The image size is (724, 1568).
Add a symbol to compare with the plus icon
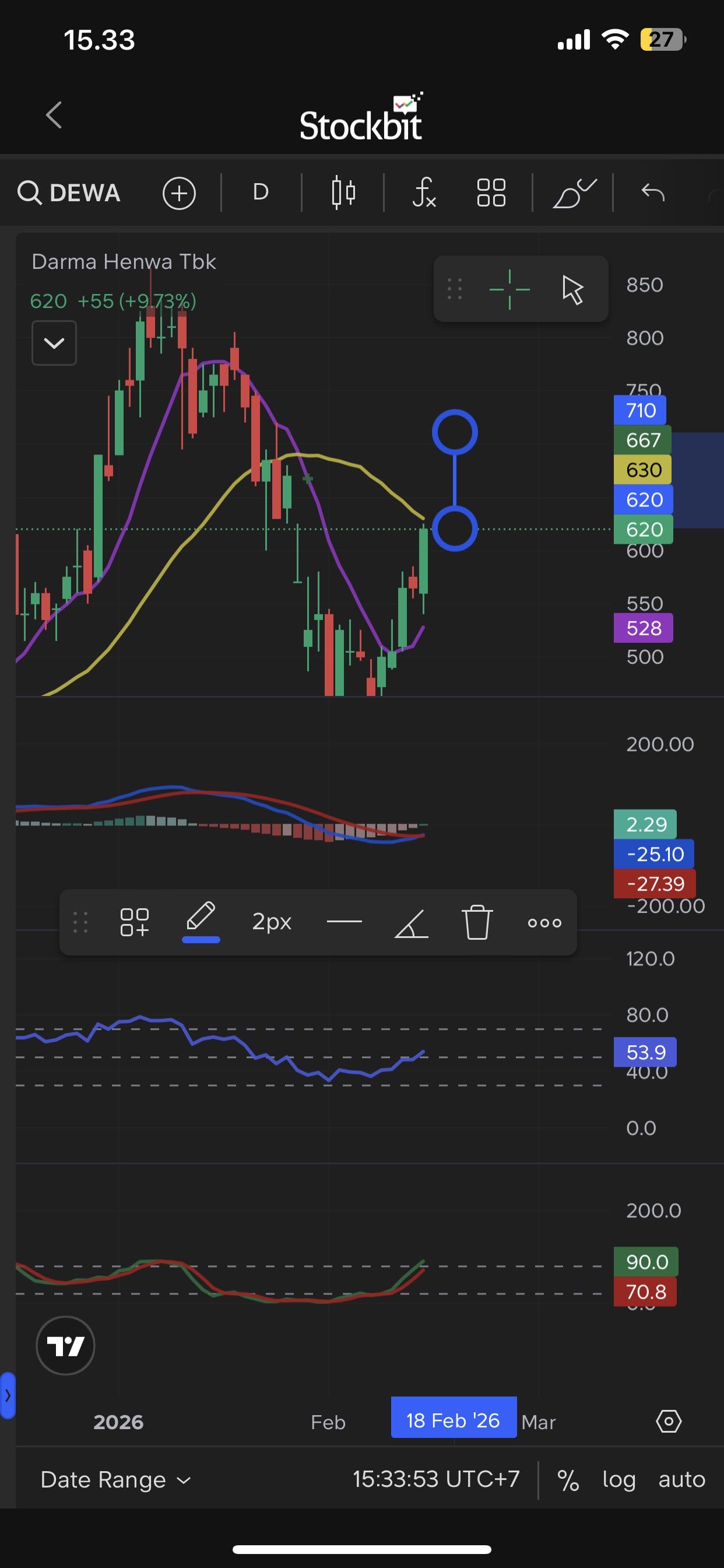coord(179,194)
